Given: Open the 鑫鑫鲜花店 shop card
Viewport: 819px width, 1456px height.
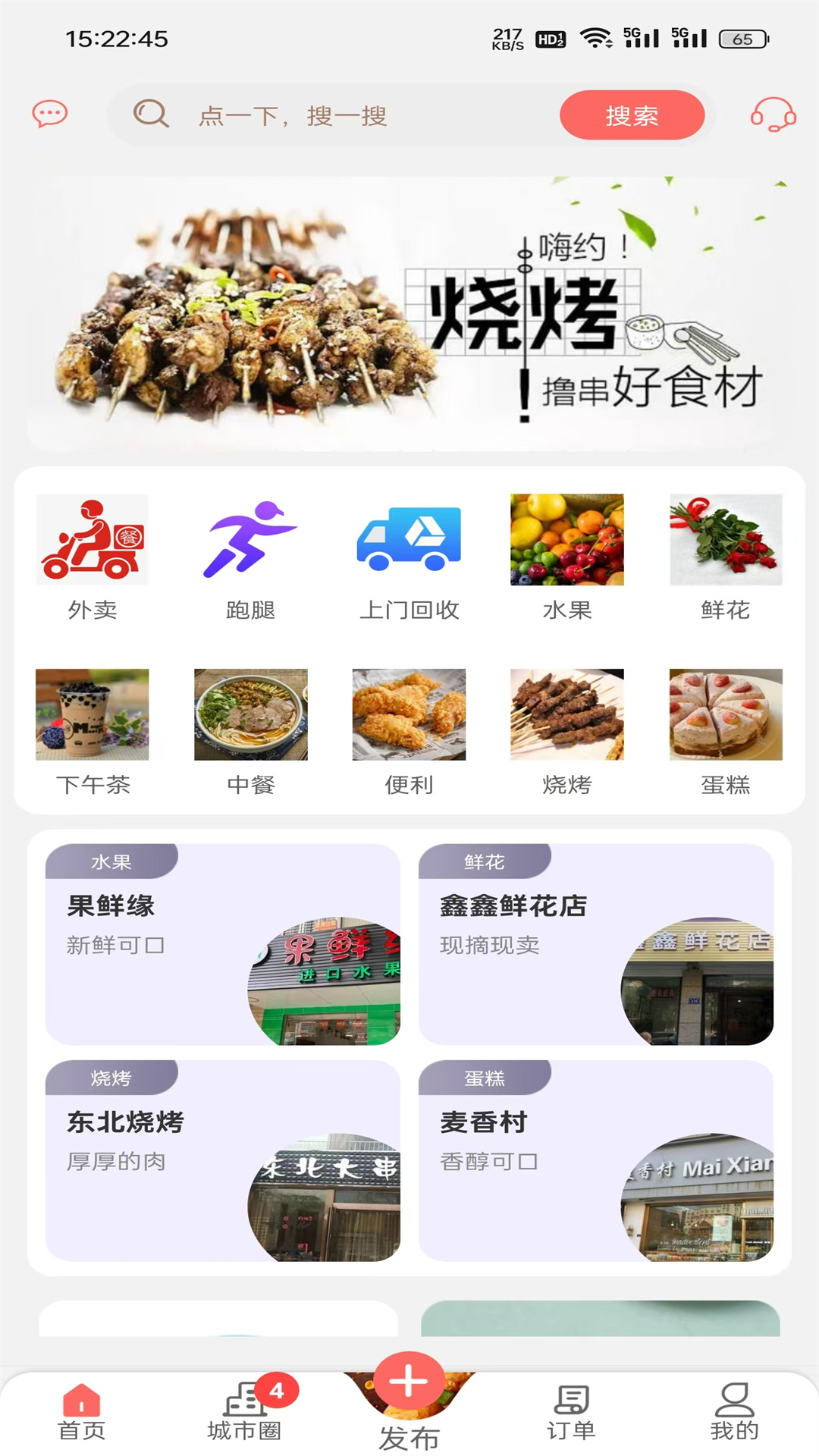Looking at the screenshot, I should (596, 944).
